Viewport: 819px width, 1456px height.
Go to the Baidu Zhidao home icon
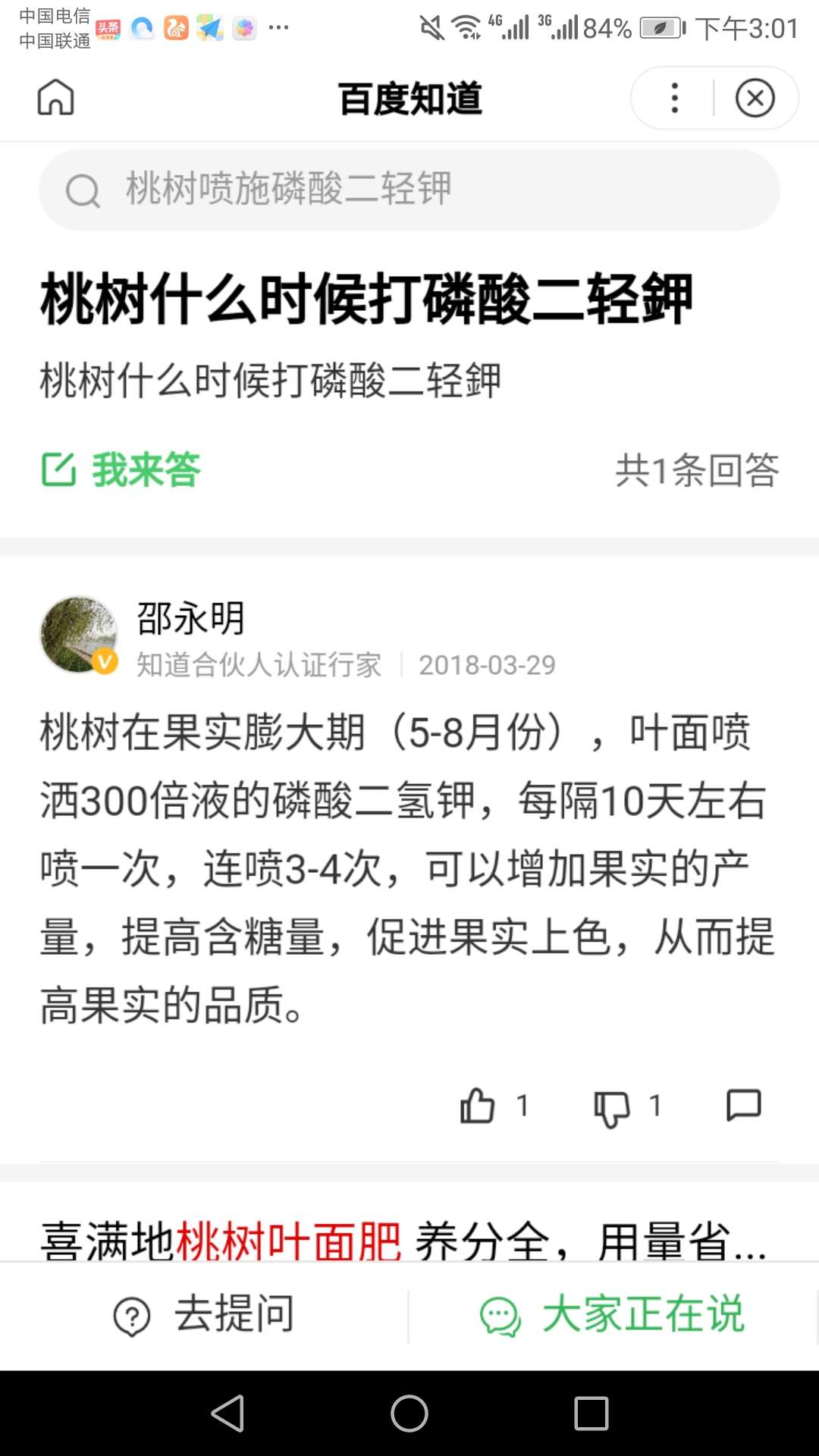(56, 98)
